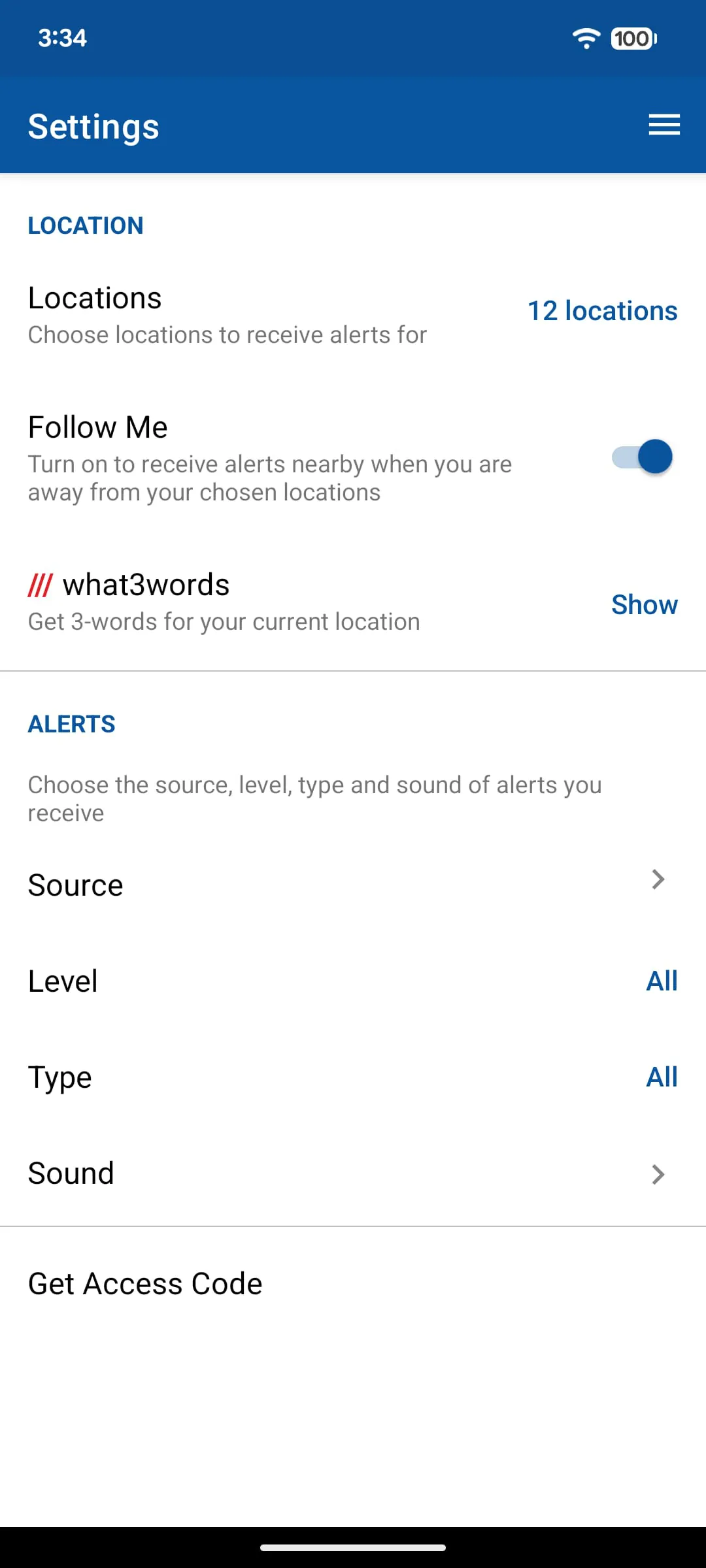Click Get Access Code

tap(144, 1283)
